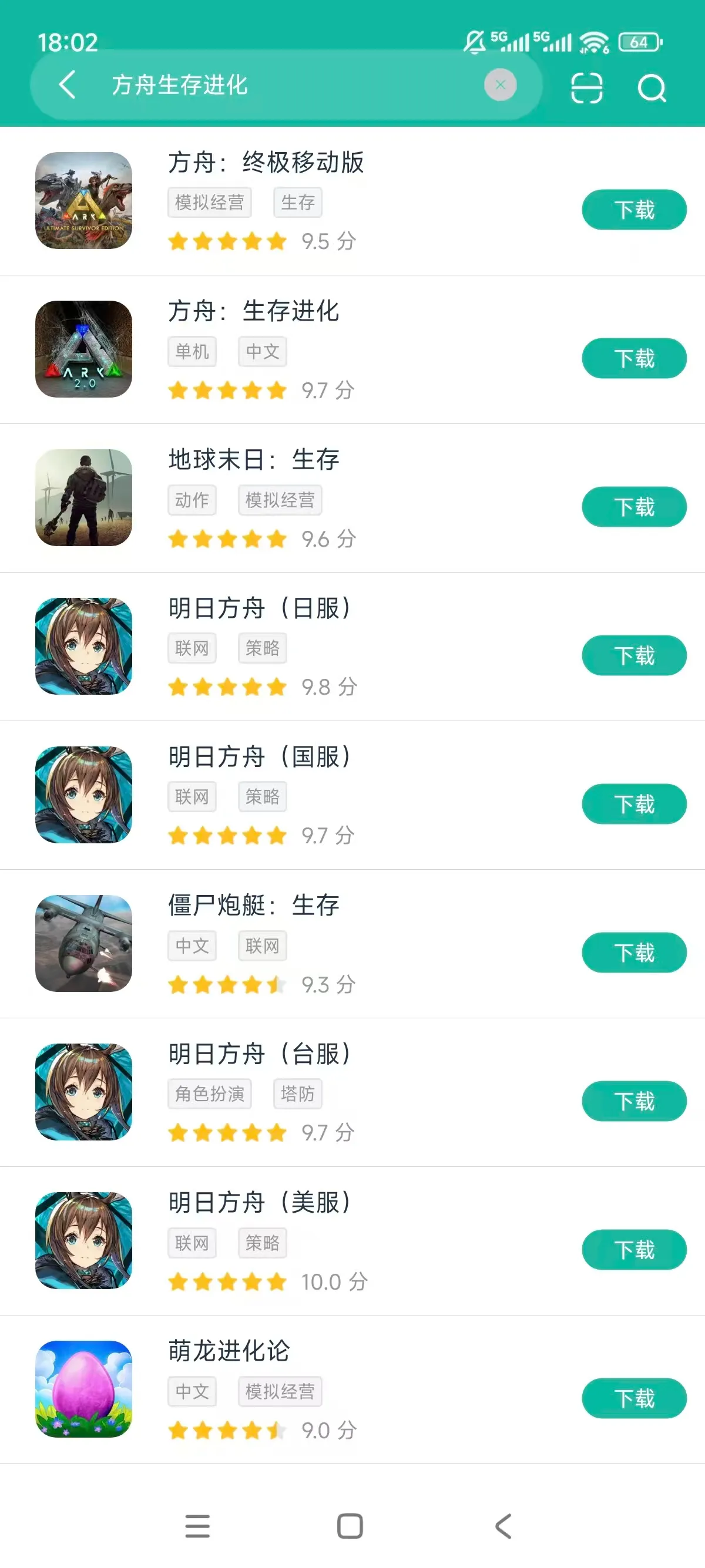Download 明日方舟（美服）
The height and width of the screenshot is (1568, 705).
[634, 1250]
